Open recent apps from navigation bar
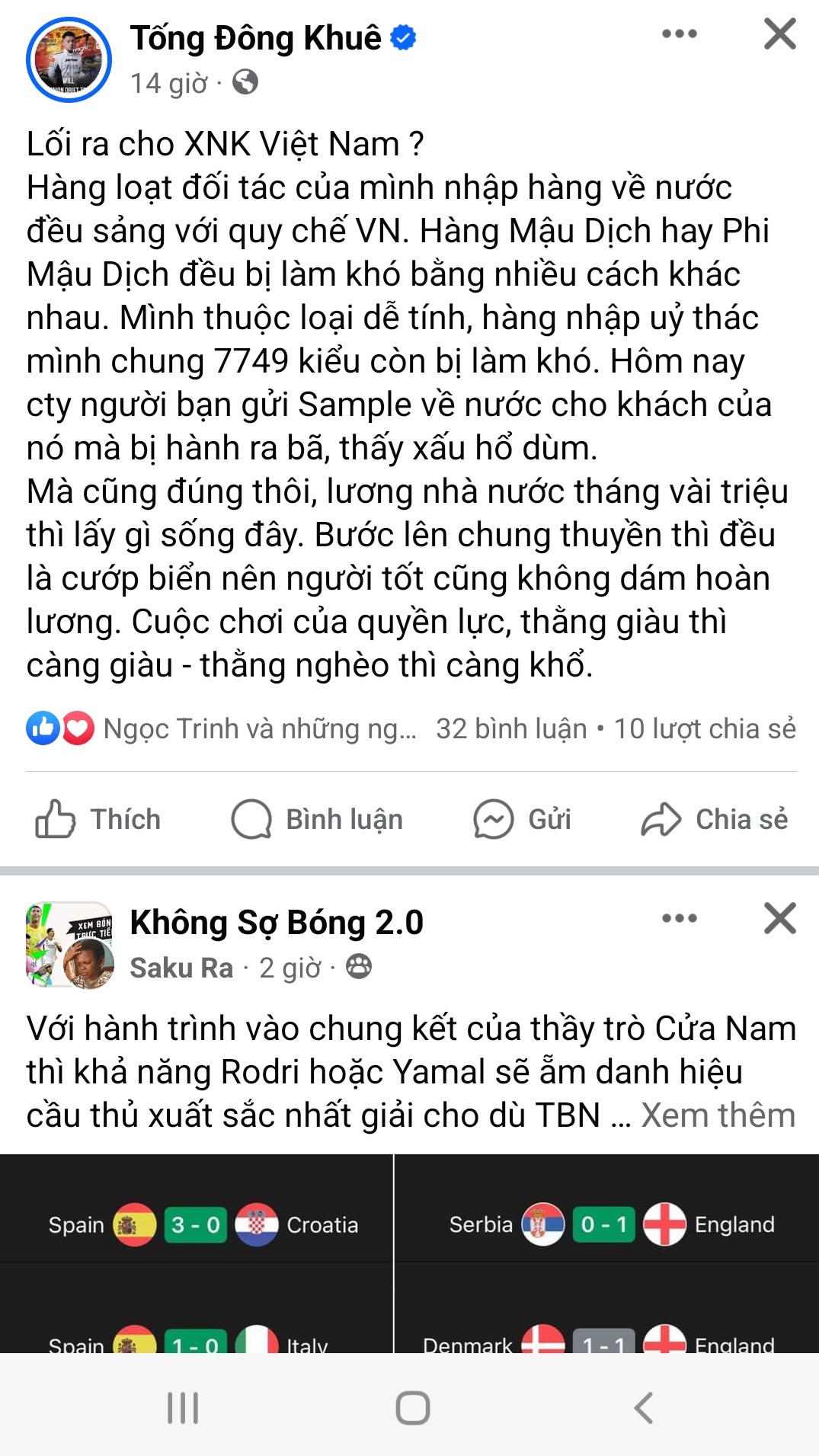Image resolution: width=819 pixels, height=1456 pixels. [x=183, y=1407]
